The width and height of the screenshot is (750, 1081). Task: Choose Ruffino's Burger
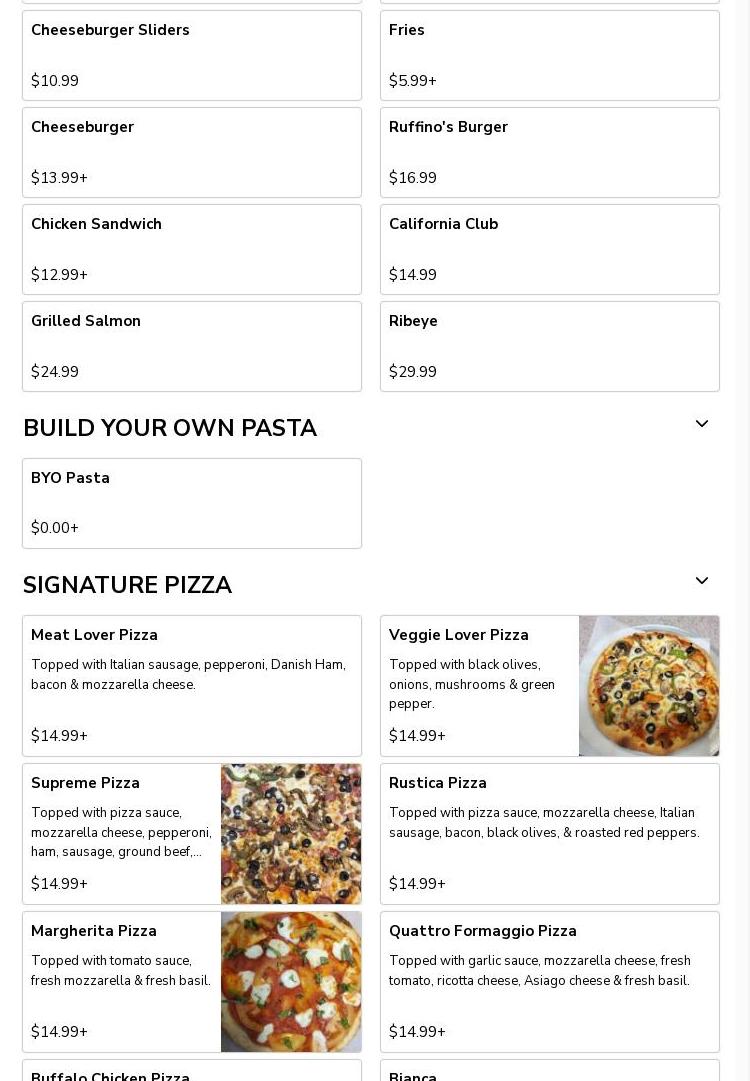549,152
